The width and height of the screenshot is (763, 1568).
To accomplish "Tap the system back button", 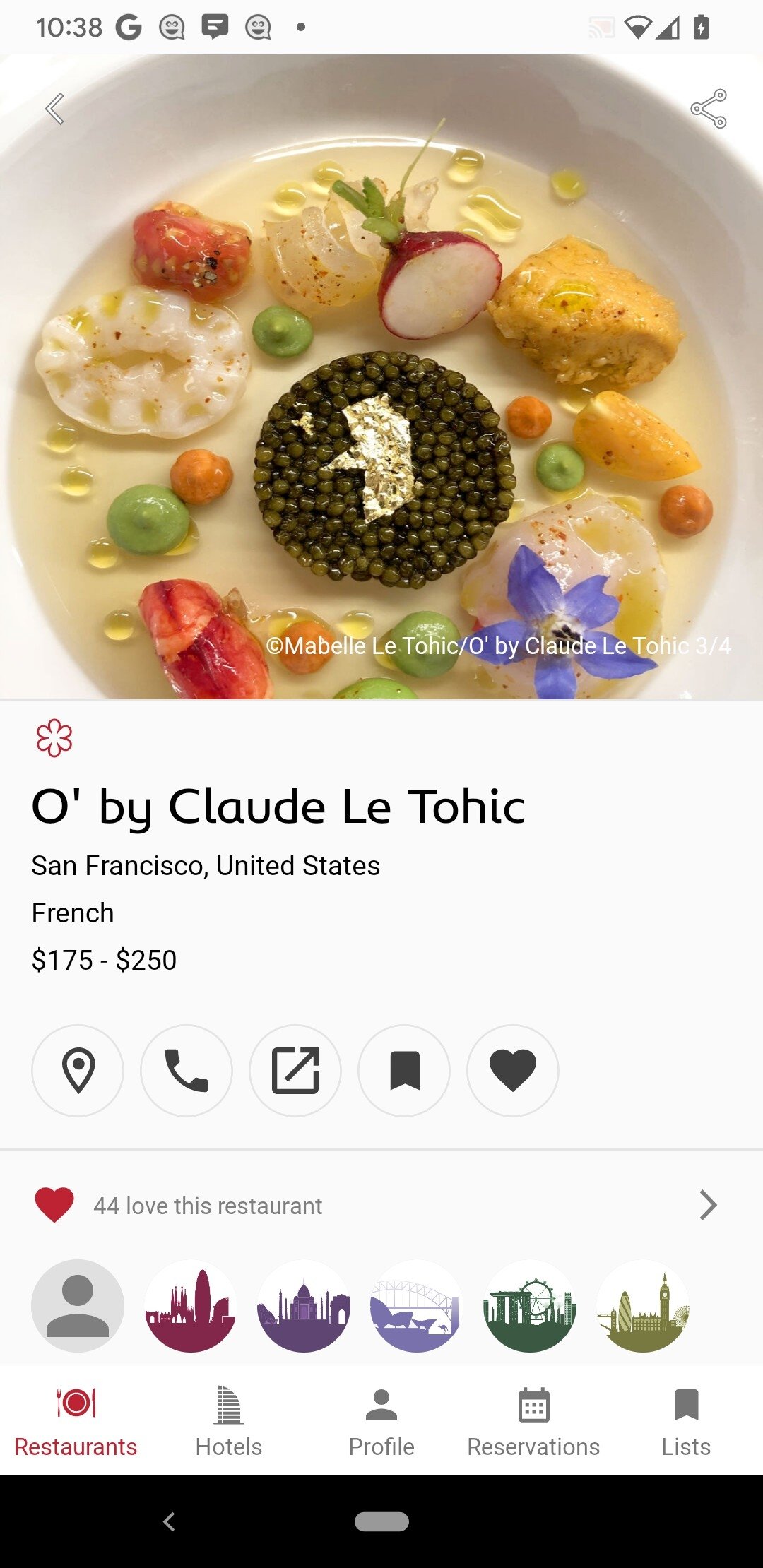I will [169, 1521].
